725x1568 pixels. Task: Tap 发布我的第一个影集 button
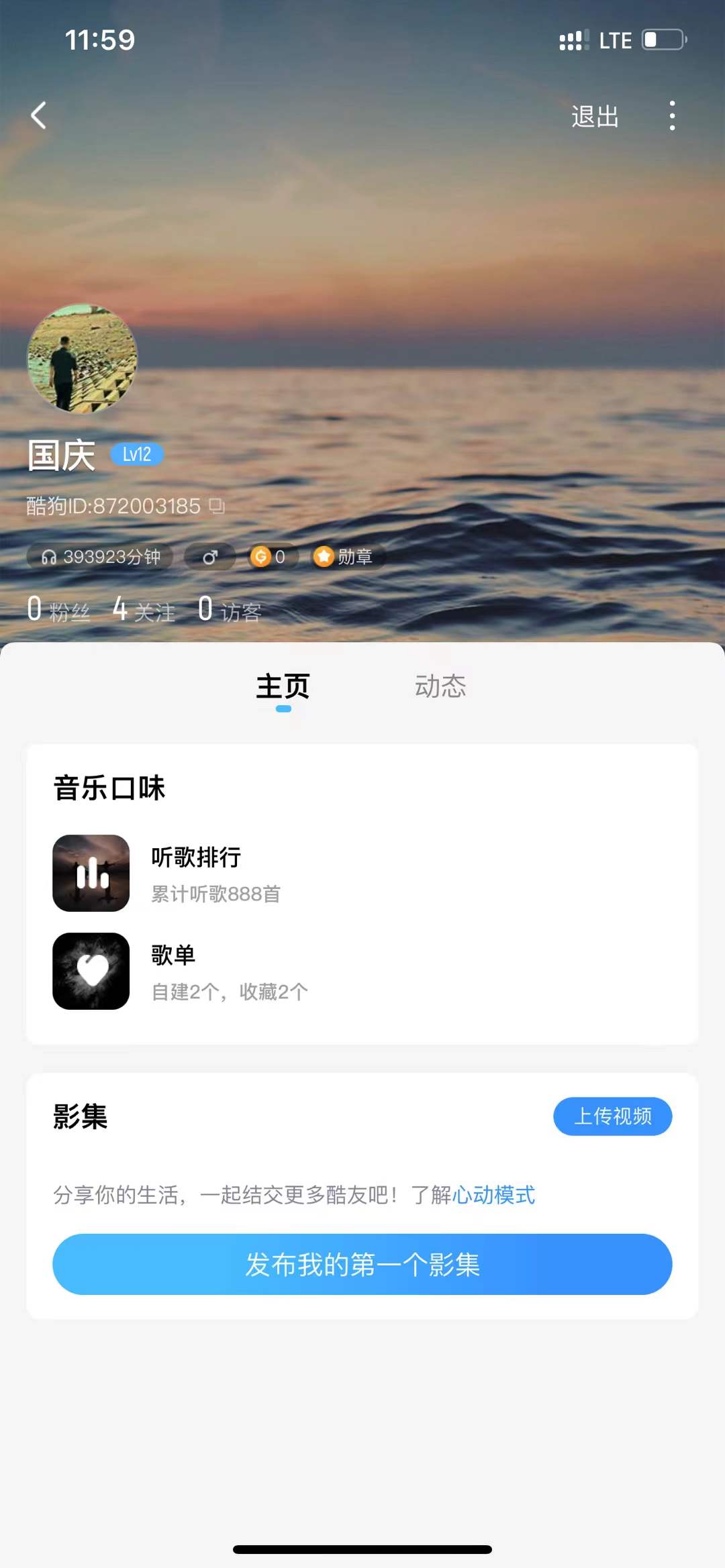pyautogui.click(x=362, y=1264)
